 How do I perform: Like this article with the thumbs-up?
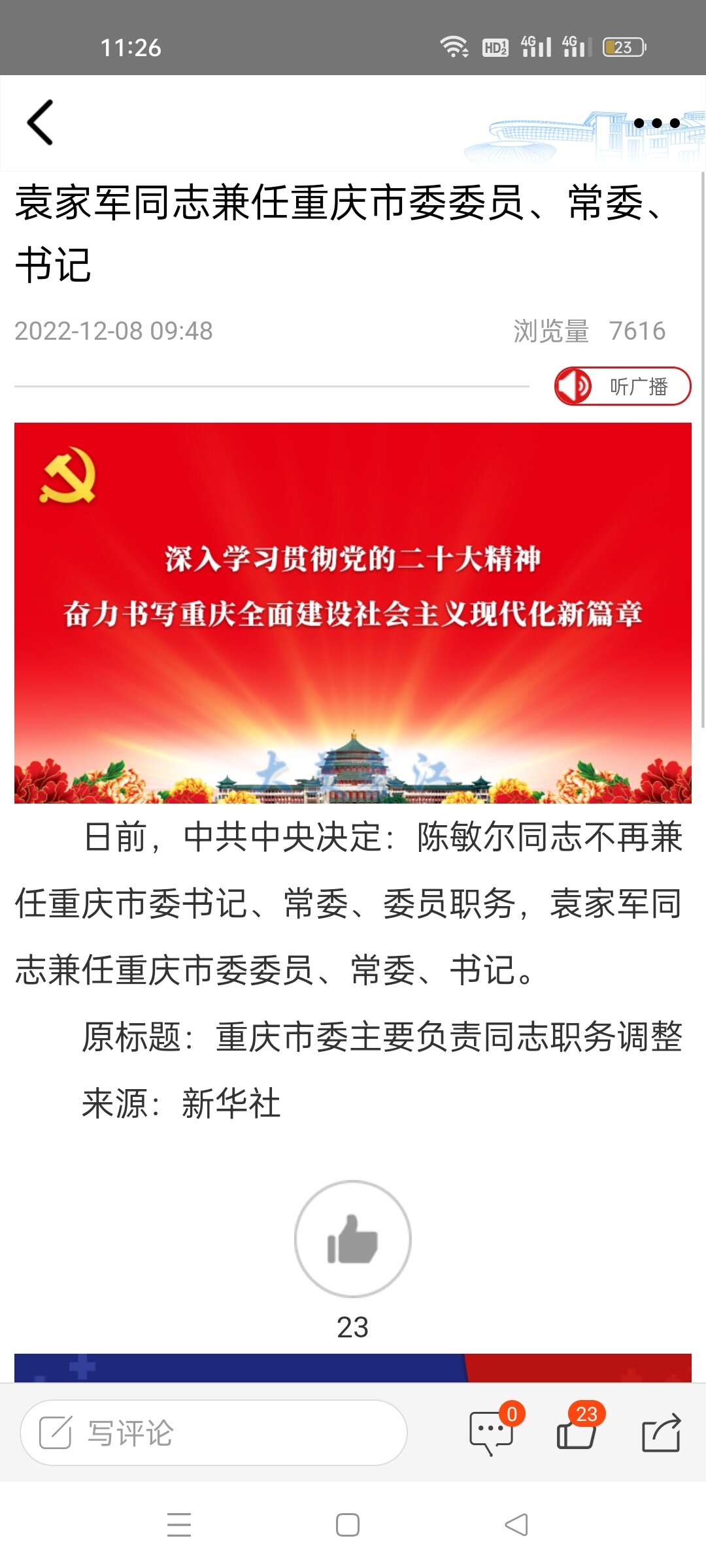pos(353,1239)
